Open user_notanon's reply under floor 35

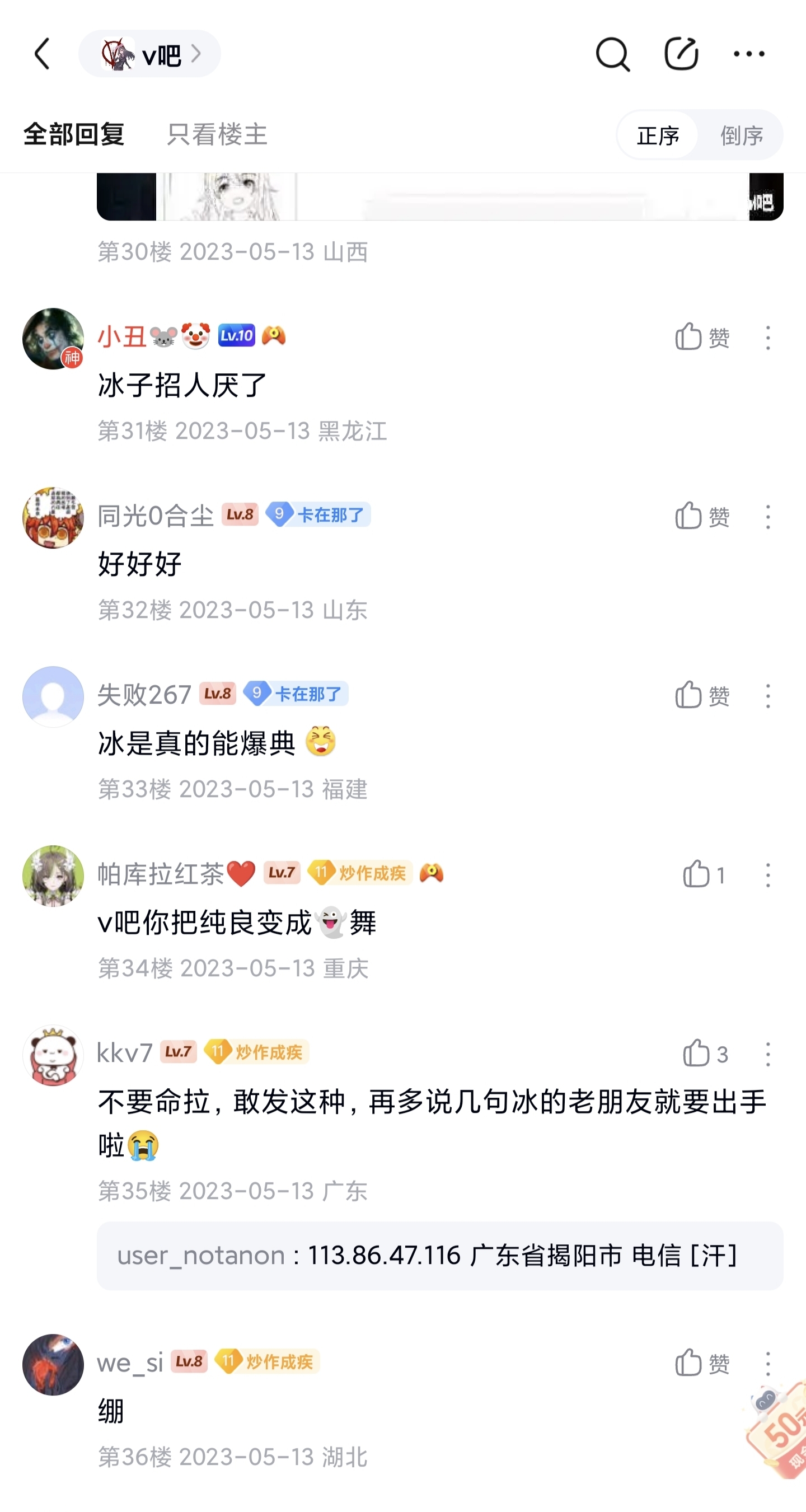tap(440, 1256)
